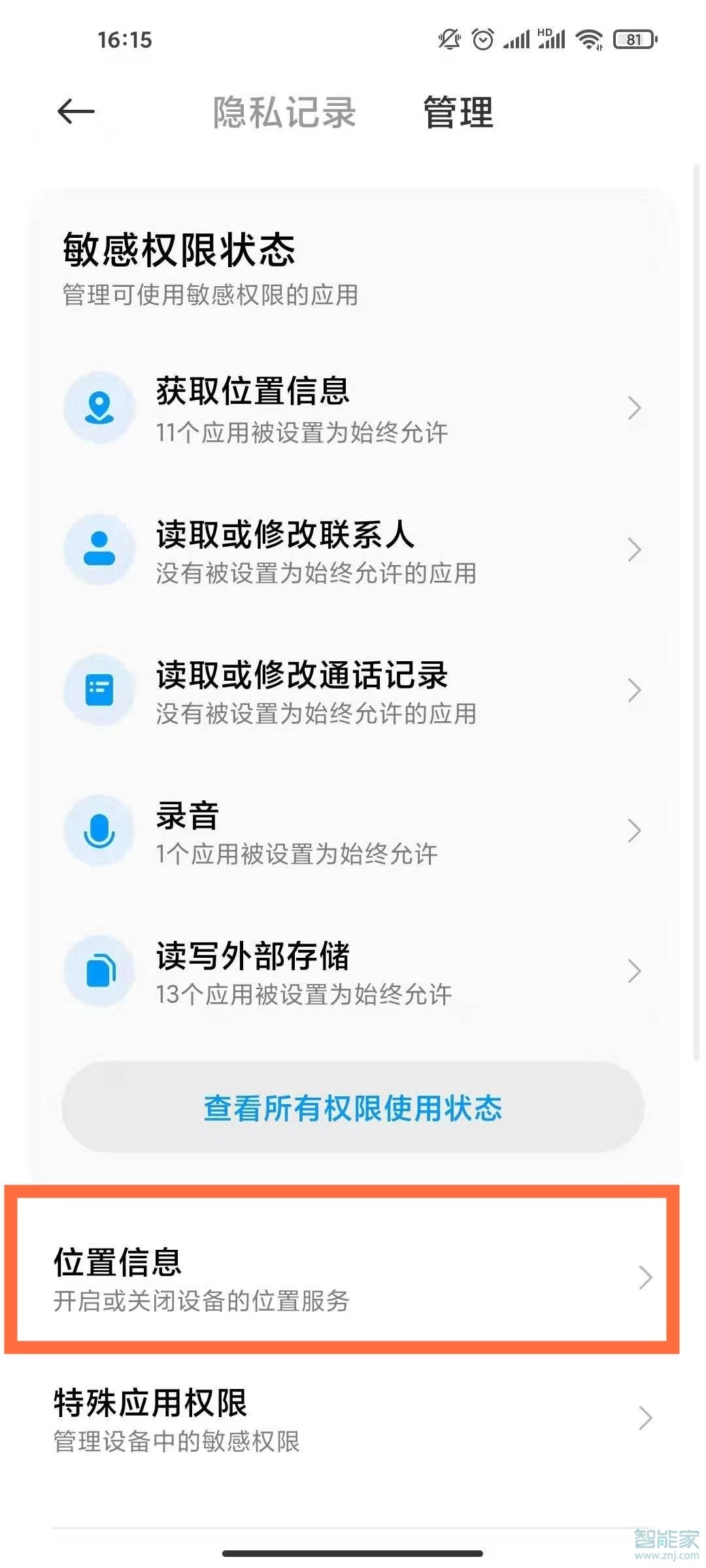Select the microphone icon next to 录音
The image size is (706, 1568).
click(99, 830)
